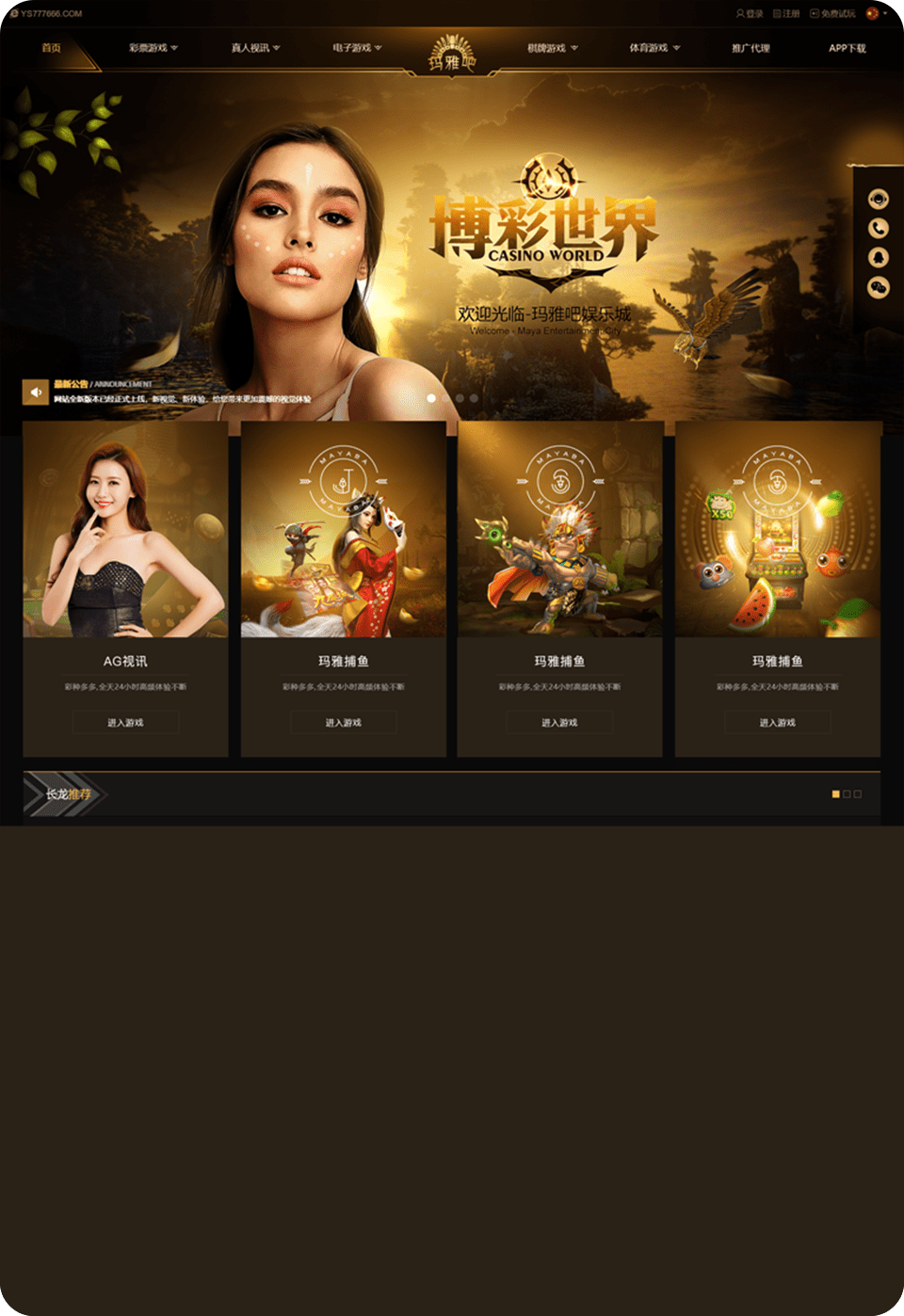Tap the 注册 register link

coord(787,14)
